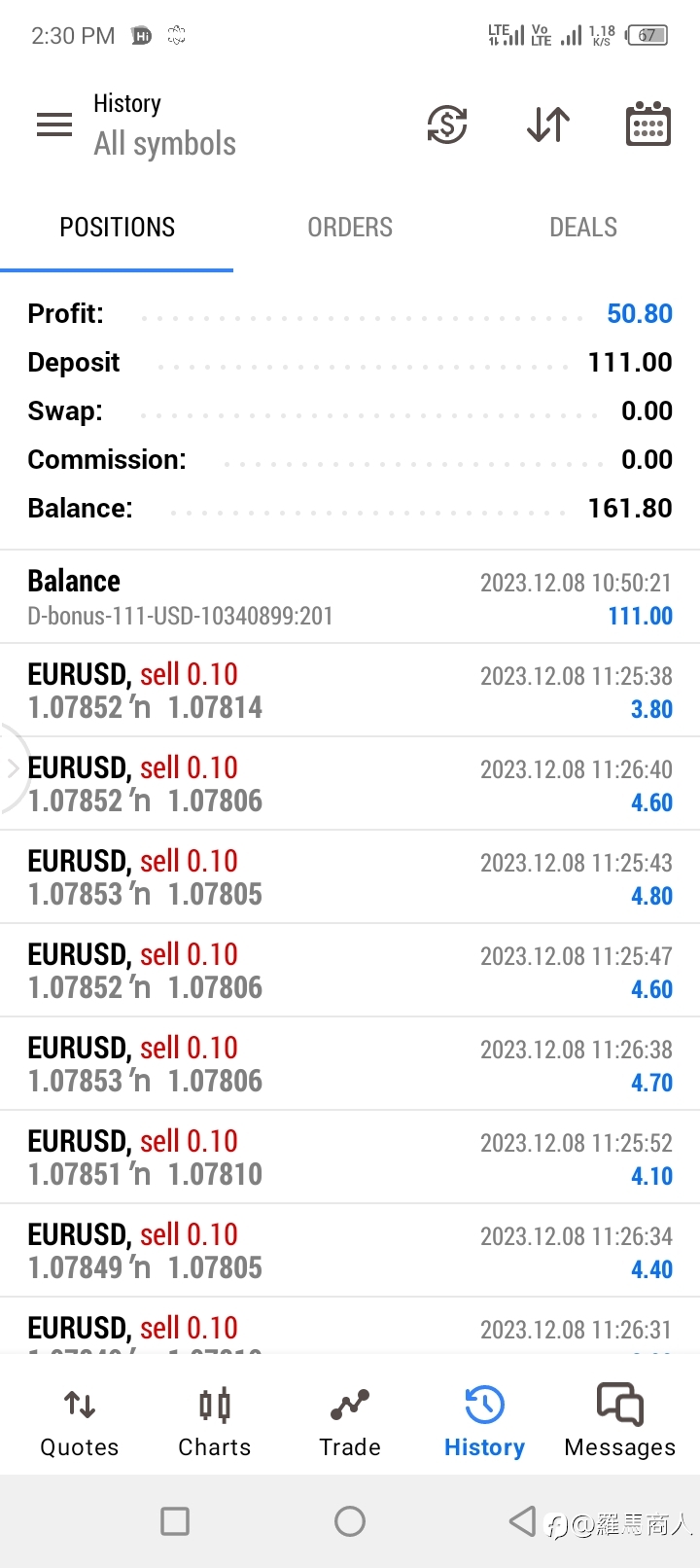
Task: Go to the Quotes tab
Action: click(x=80, y=1422)
